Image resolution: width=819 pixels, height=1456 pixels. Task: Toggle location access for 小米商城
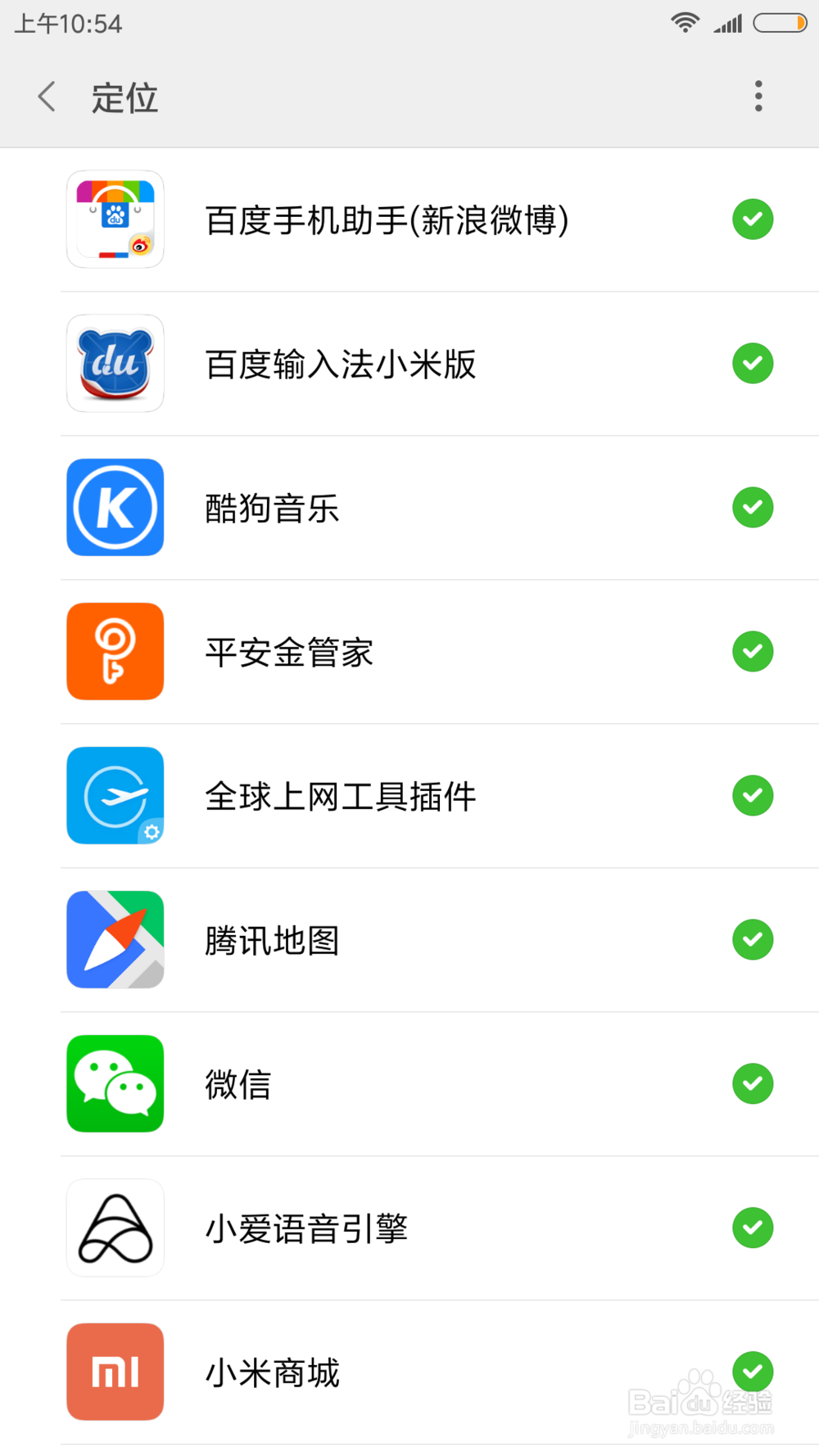[753, 1372]
